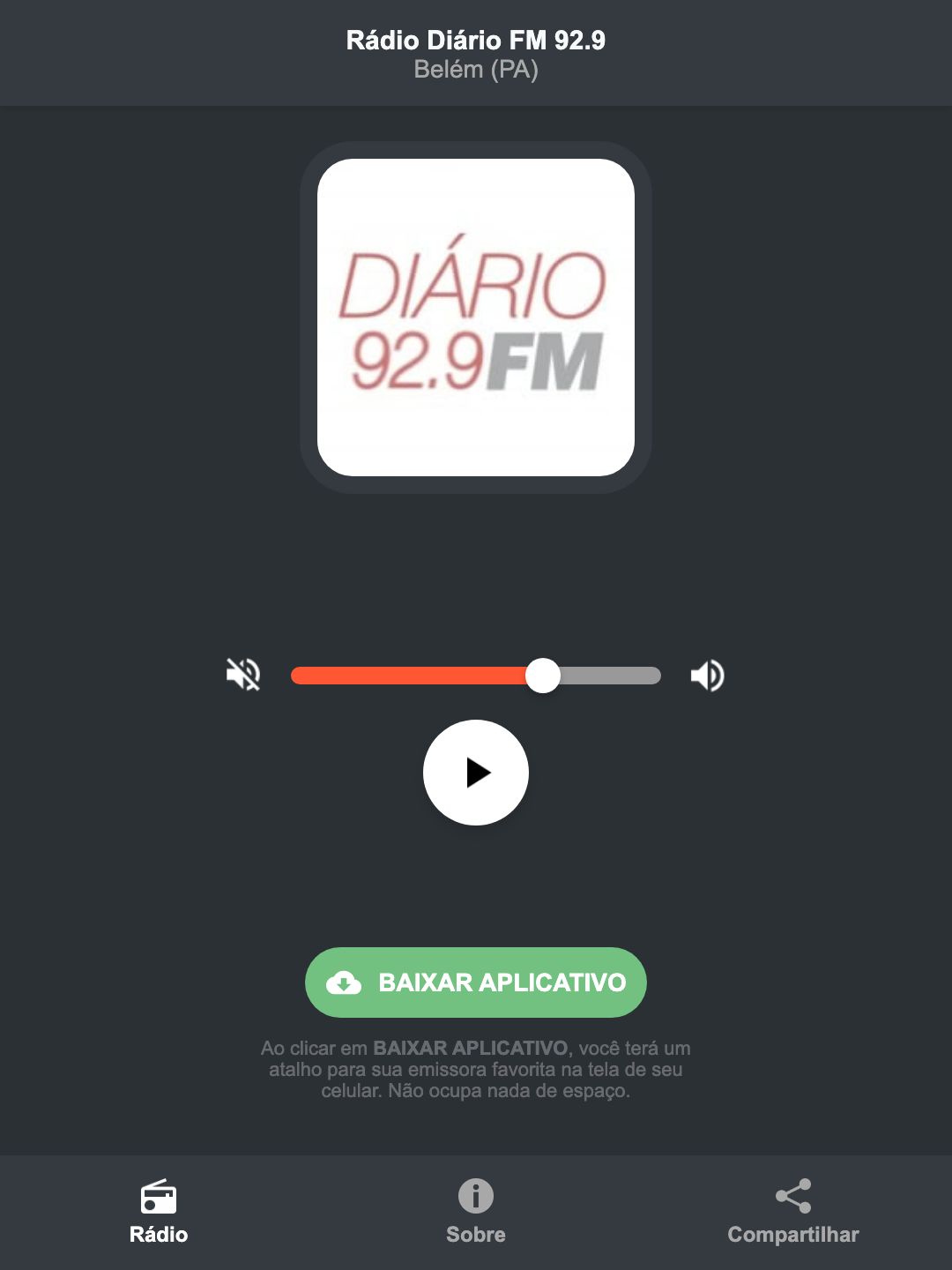The height and width of the screenshot is (1270, 952).
Task: Start playback with the circular play button
Action: click(475, 773)
